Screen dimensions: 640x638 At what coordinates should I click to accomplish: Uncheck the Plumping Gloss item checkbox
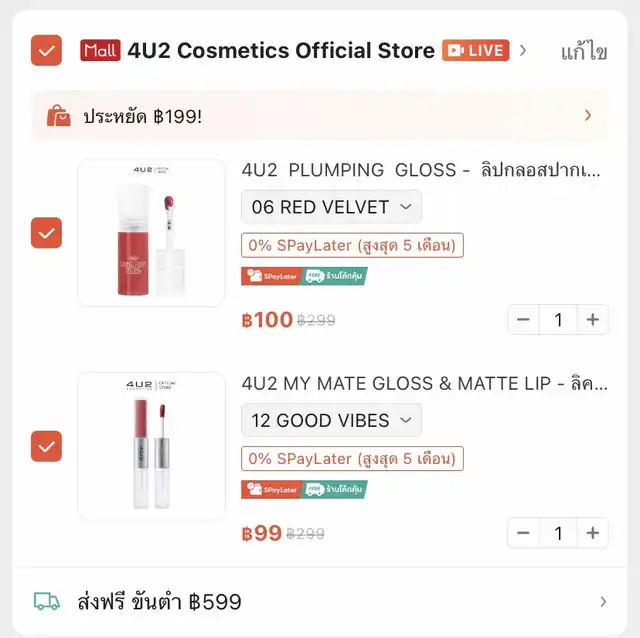coord(46,233)
